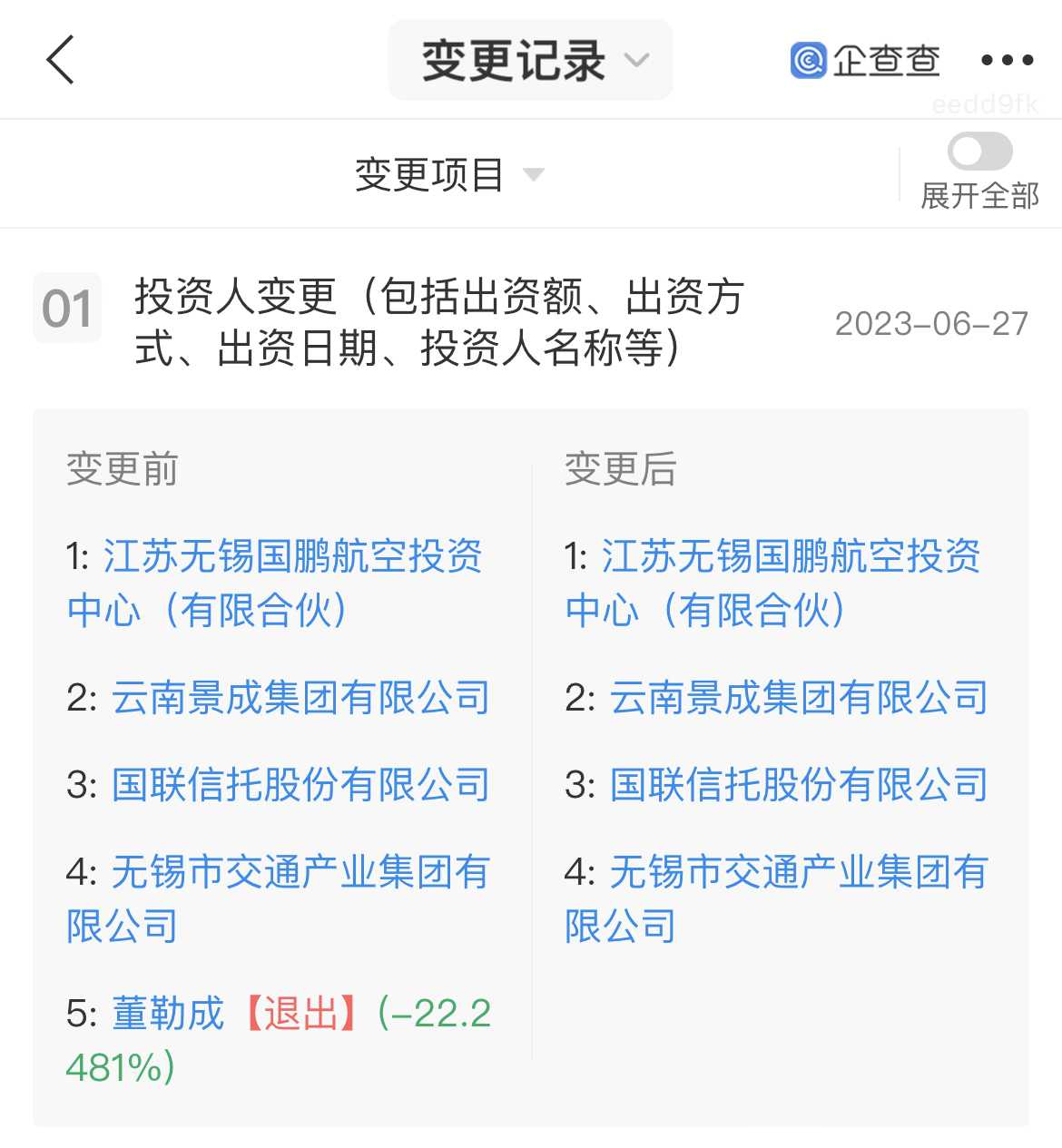The height and width of the screenshot is (1148, 1062).
Task: Click the back arrow at top left
Action: click(x=60, y=60)
